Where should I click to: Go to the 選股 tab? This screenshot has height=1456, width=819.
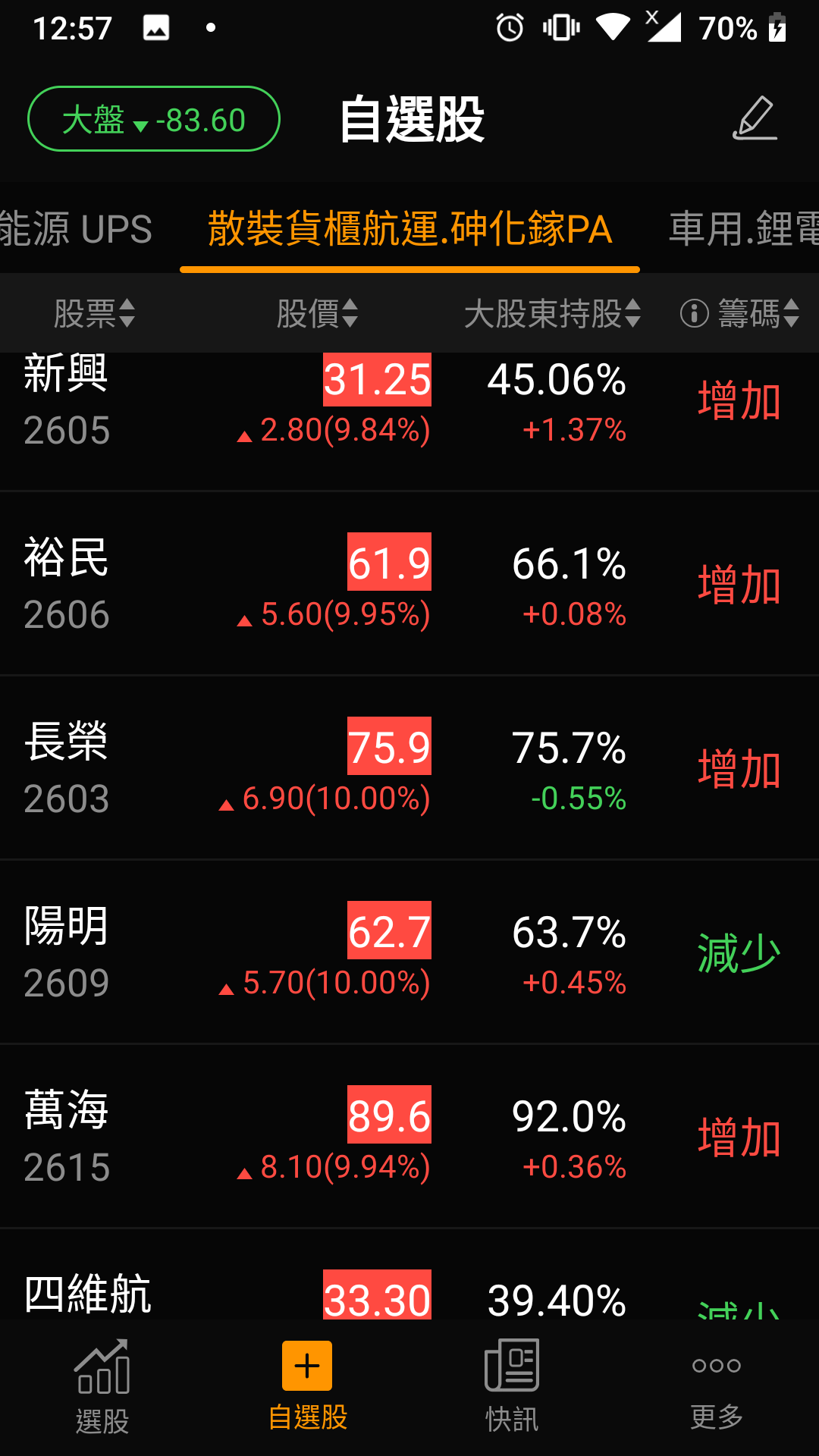(102, 1386)
